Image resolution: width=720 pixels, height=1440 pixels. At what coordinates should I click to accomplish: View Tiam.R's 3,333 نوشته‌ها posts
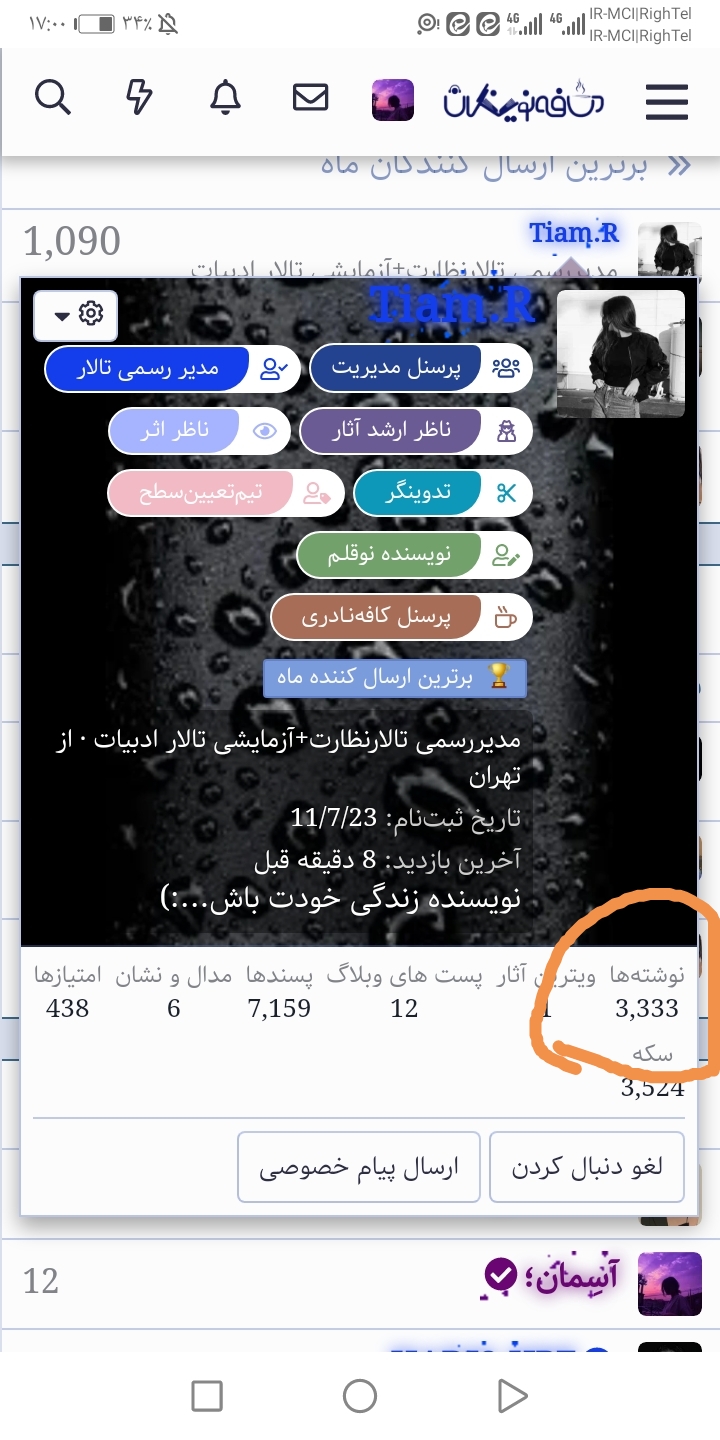(x=647, y=1008)
